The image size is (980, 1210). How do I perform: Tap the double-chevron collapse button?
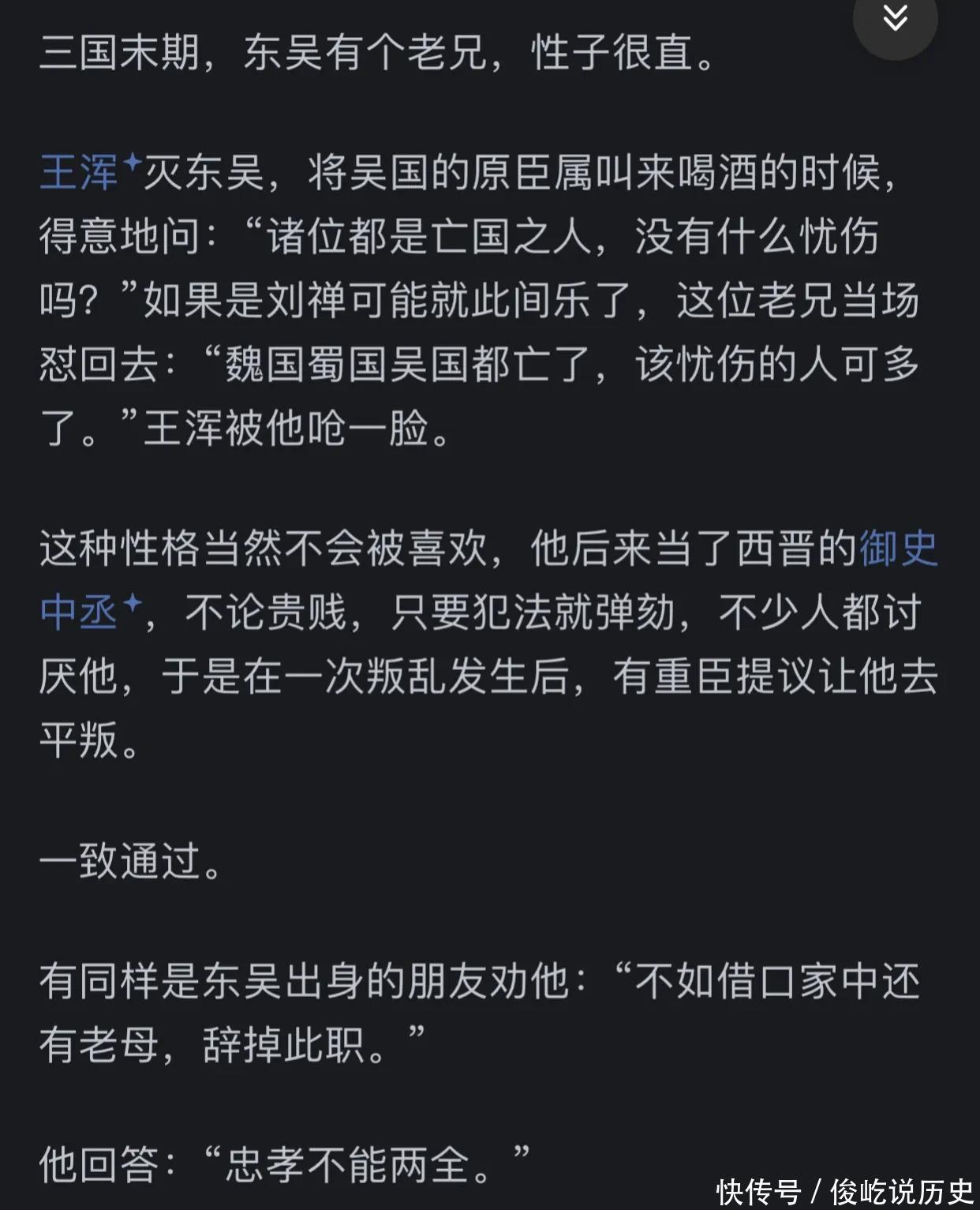click(x=895, y=19)
